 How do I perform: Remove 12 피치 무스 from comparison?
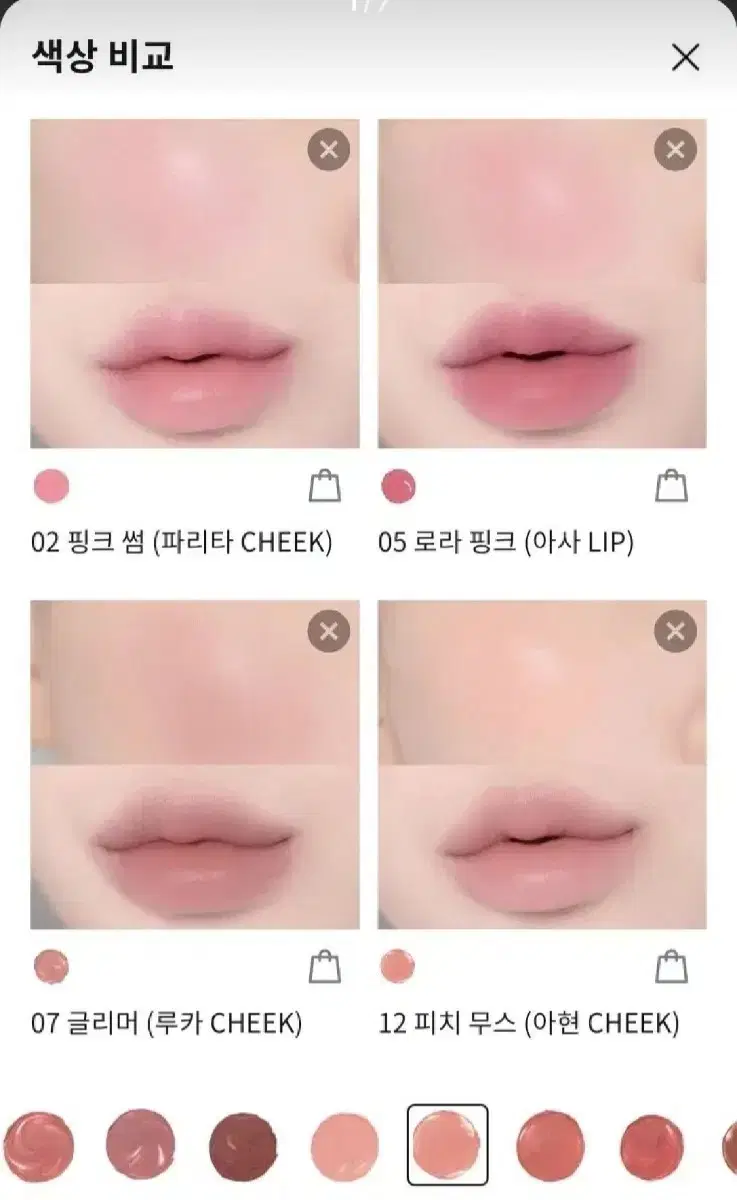pyautogui.click(x=675, y=632)
